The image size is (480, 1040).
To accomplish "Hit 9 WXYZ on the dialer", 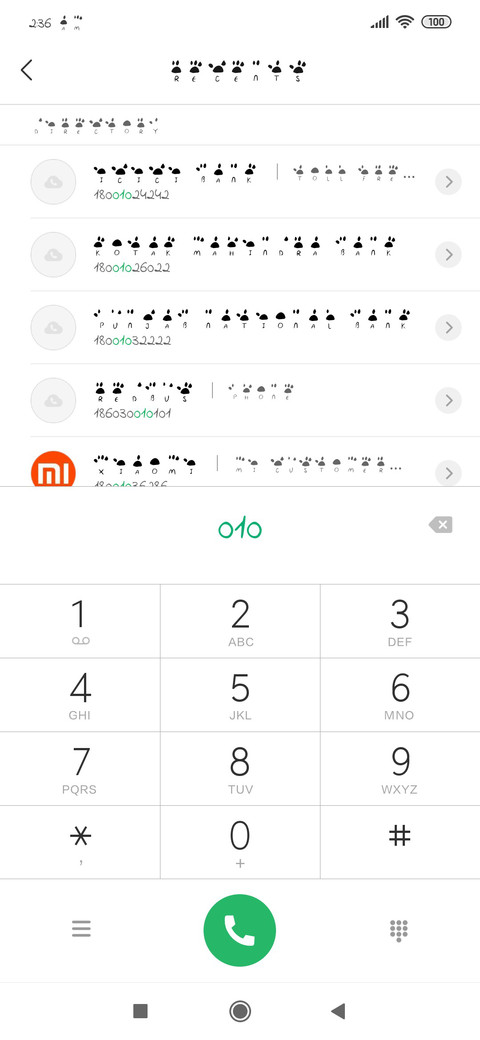I will click(x=400, y=769).
